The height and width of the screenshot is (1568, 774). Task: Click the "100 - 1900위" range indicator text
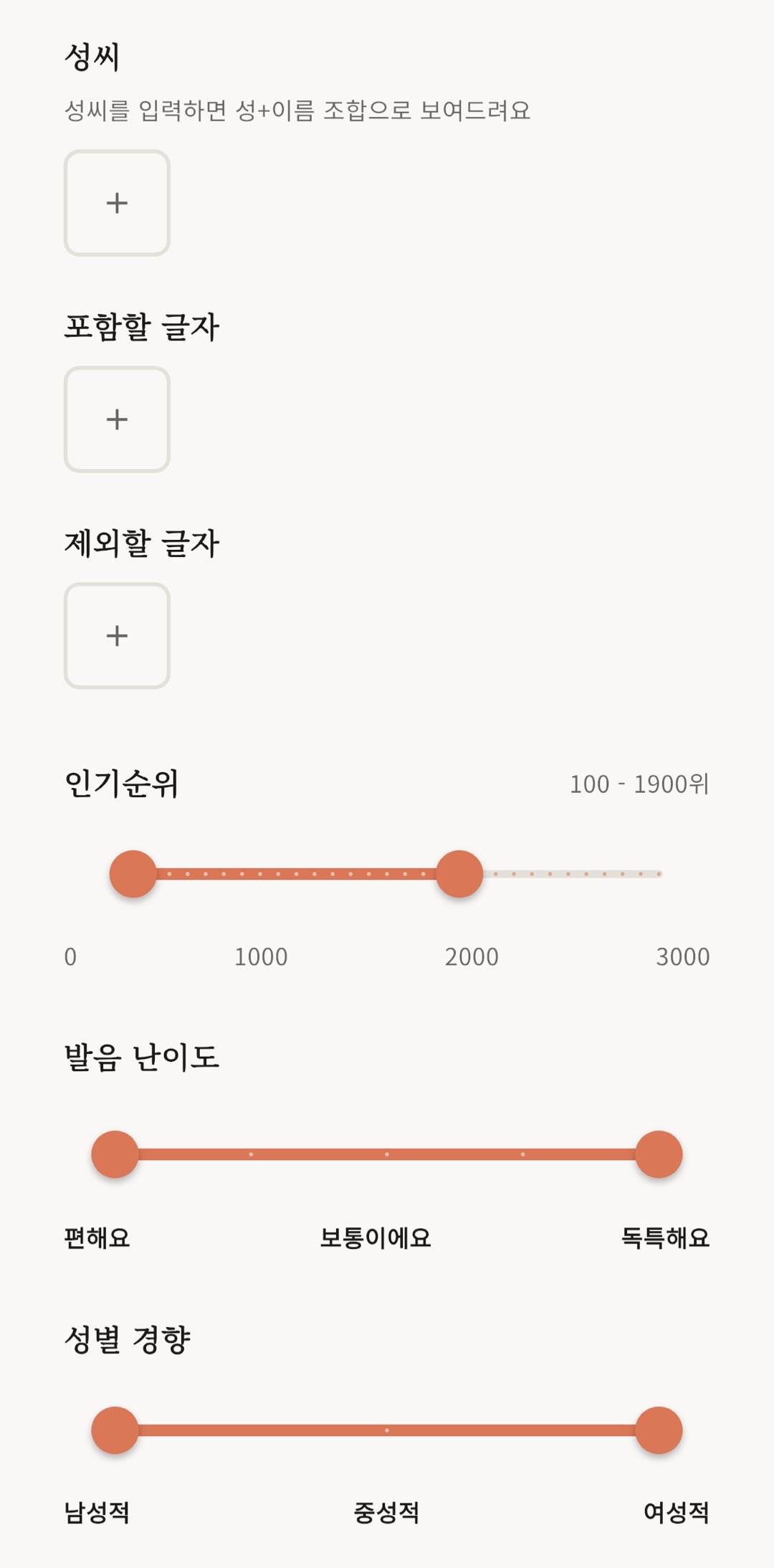[x=639, y=785]
